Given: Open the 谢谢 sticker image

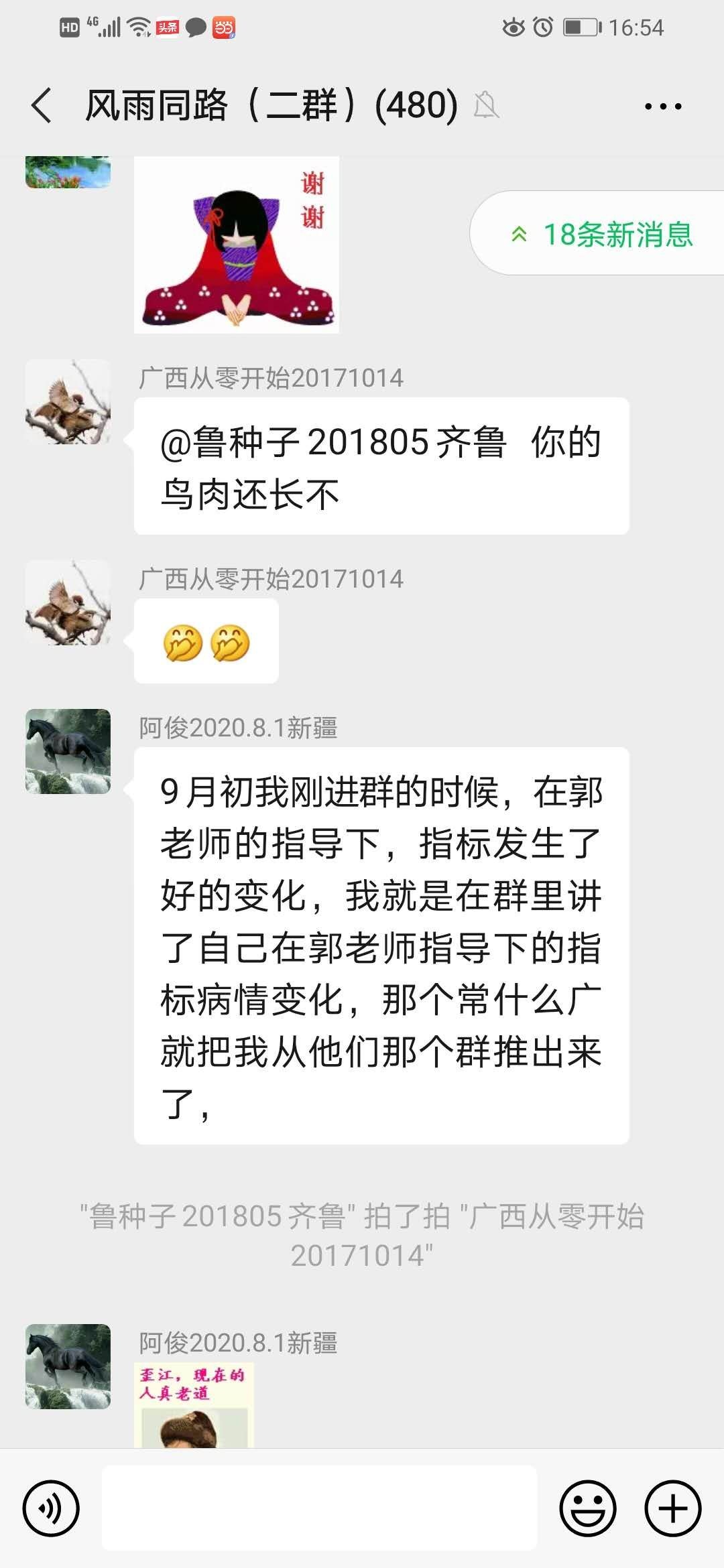Looking at the screenshot, I should pyautogui.click(x=236, y=245).
